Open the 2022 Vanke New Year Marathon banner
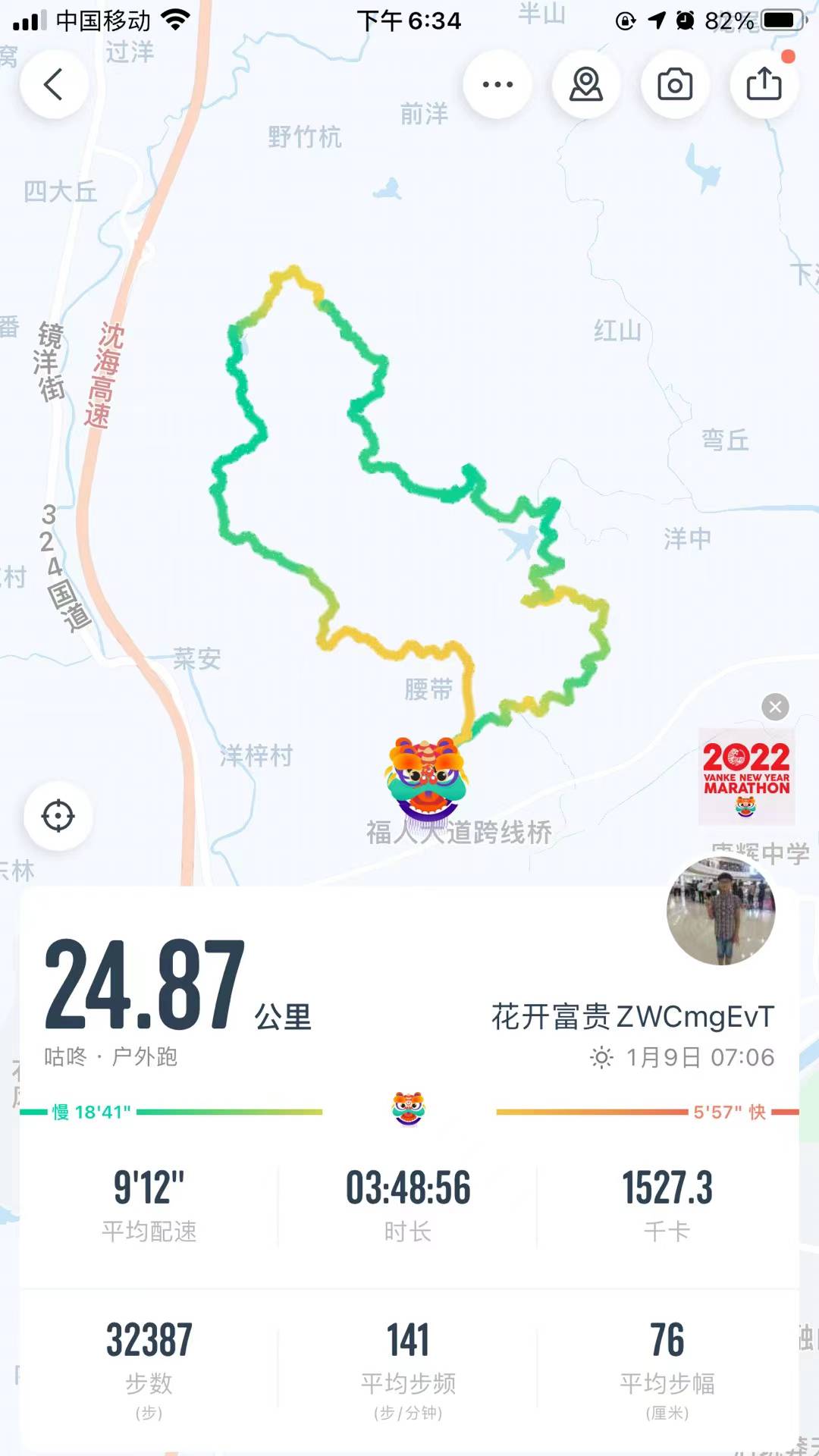This screenshot has width=819, height=1456. point(746,777)
